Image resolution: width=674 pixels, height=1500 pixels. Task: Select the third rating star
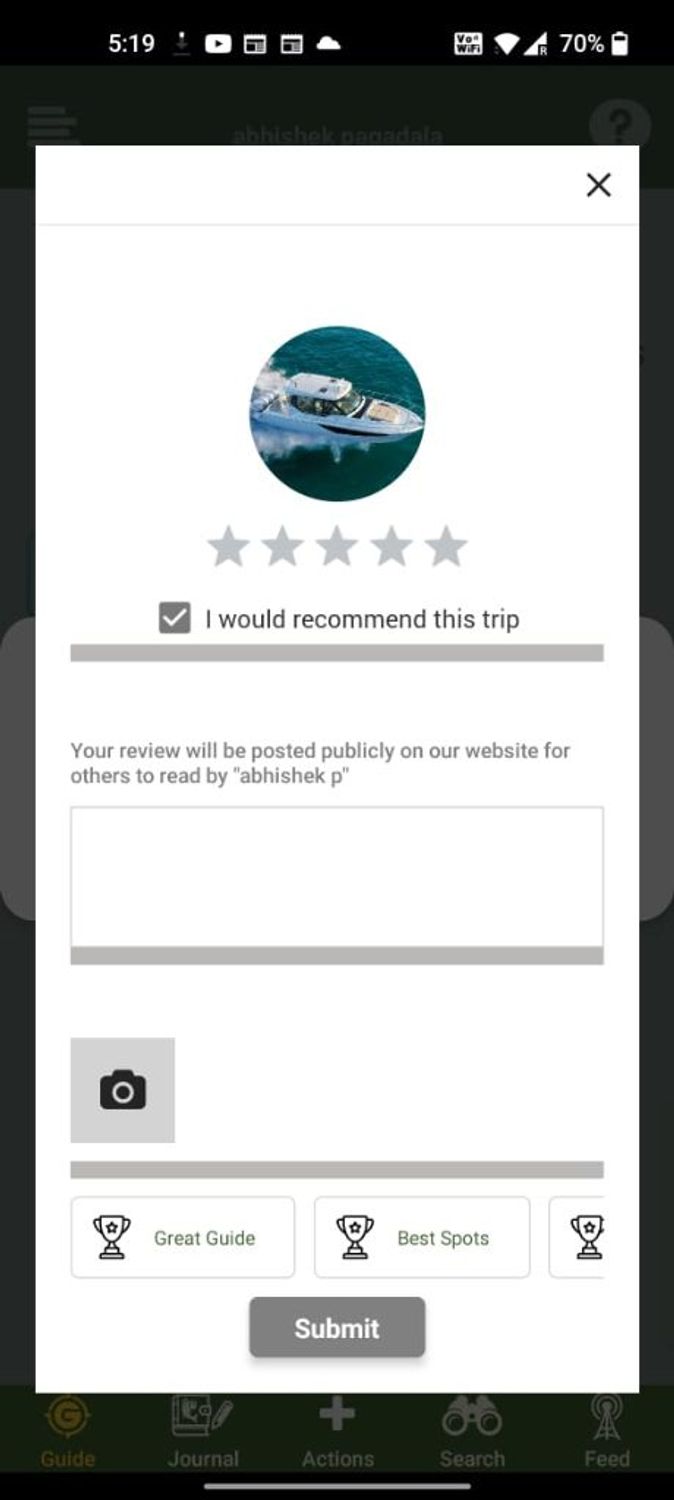337,547
